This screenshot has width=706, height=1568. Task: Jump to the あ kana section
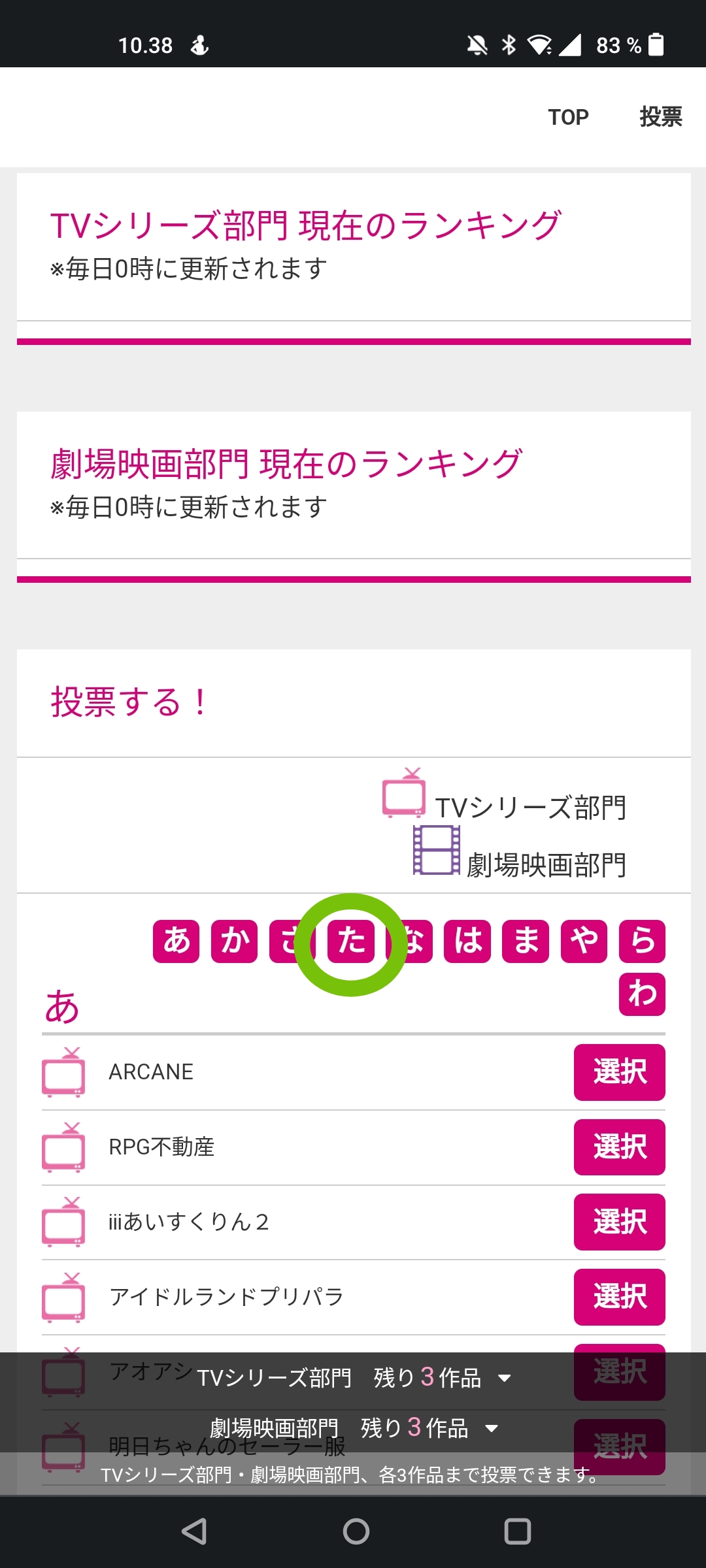pyautogui.click(x=176, y=941)
